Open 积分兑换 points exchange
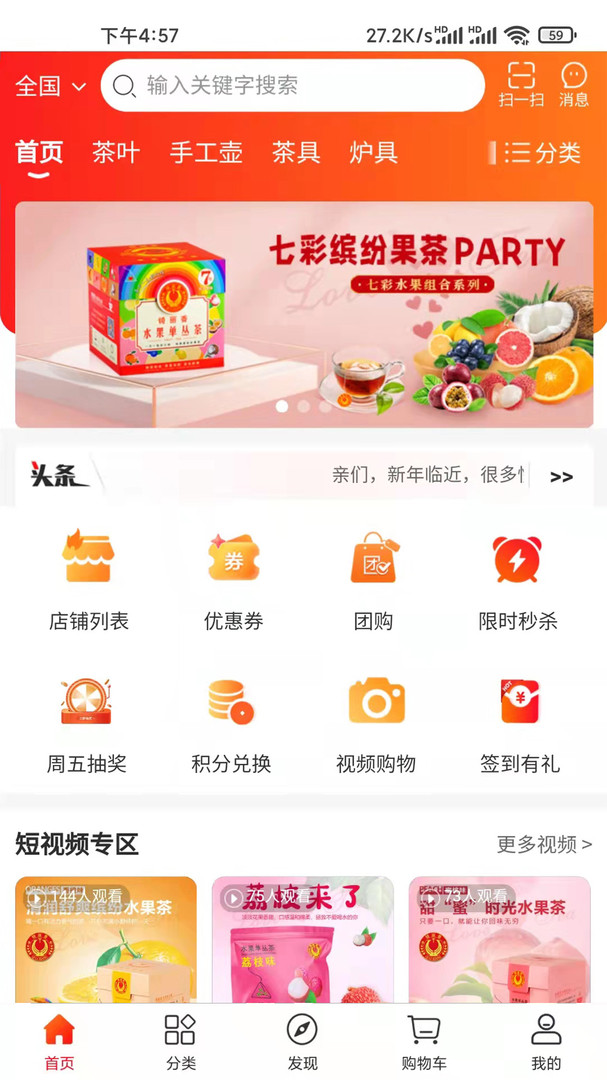The height and width of the screenshot is (1080, 607). [231, 723]
